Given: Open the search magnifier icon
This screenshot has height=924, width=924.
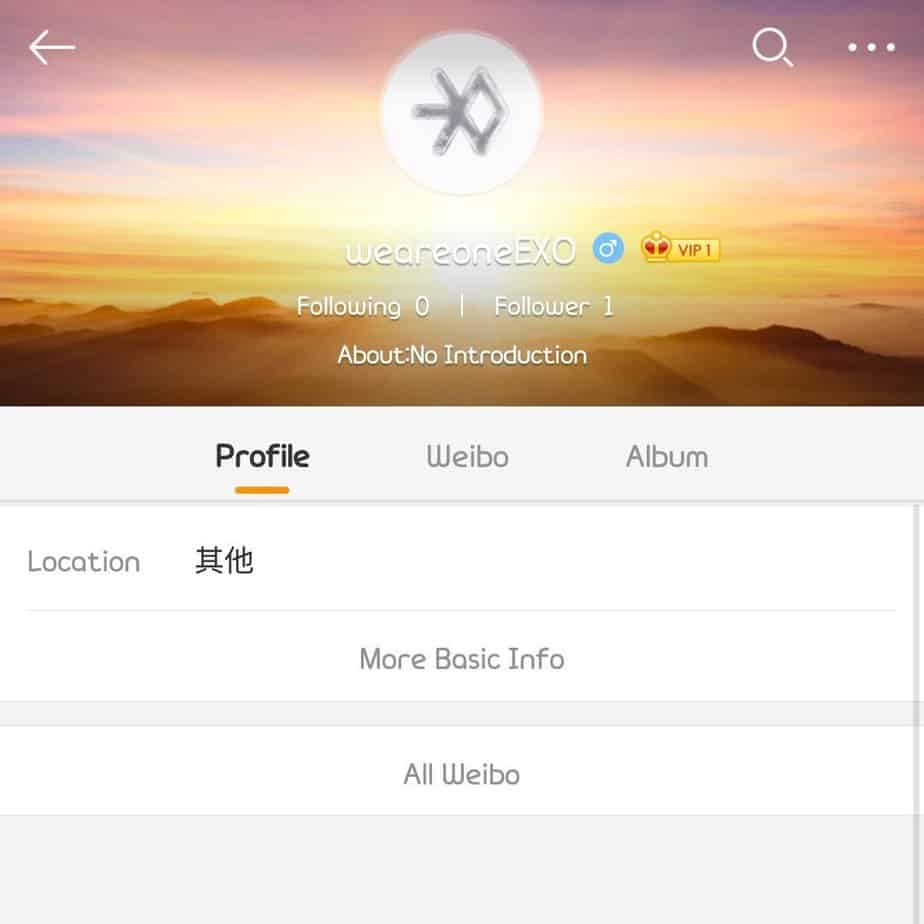Looking at the screenshot, I should coord(772,46).
